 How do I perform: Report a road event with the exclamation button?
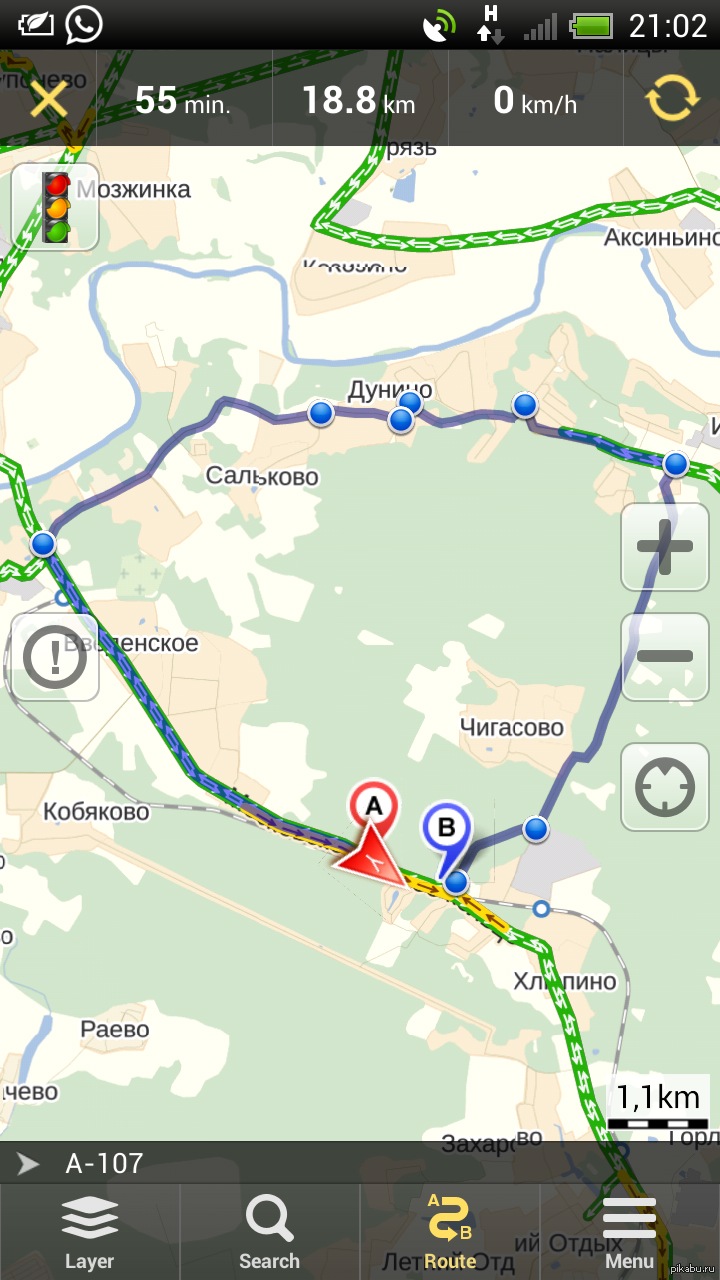[x=55, y=657]
